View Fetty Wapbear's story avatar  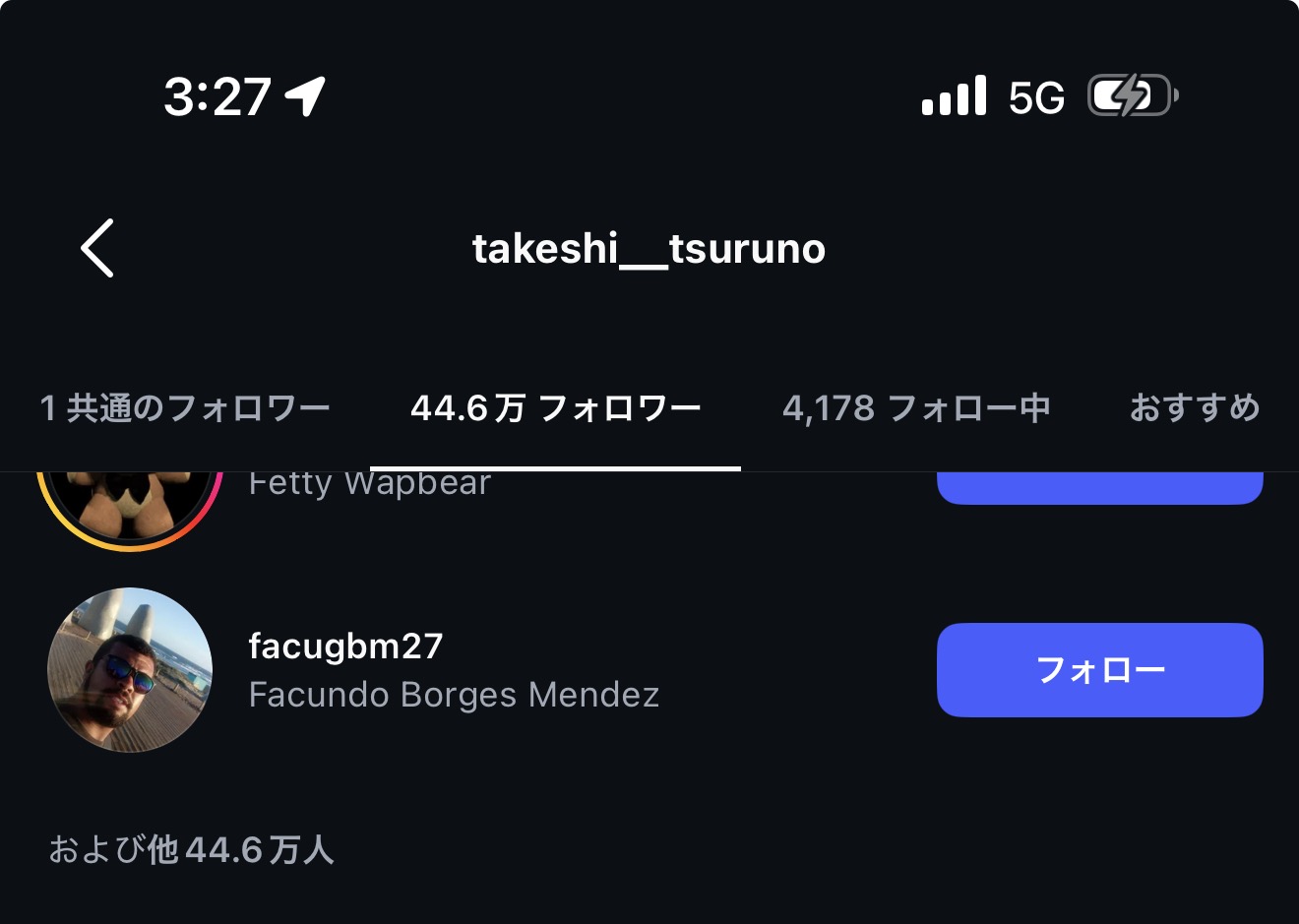click(128, 506)
